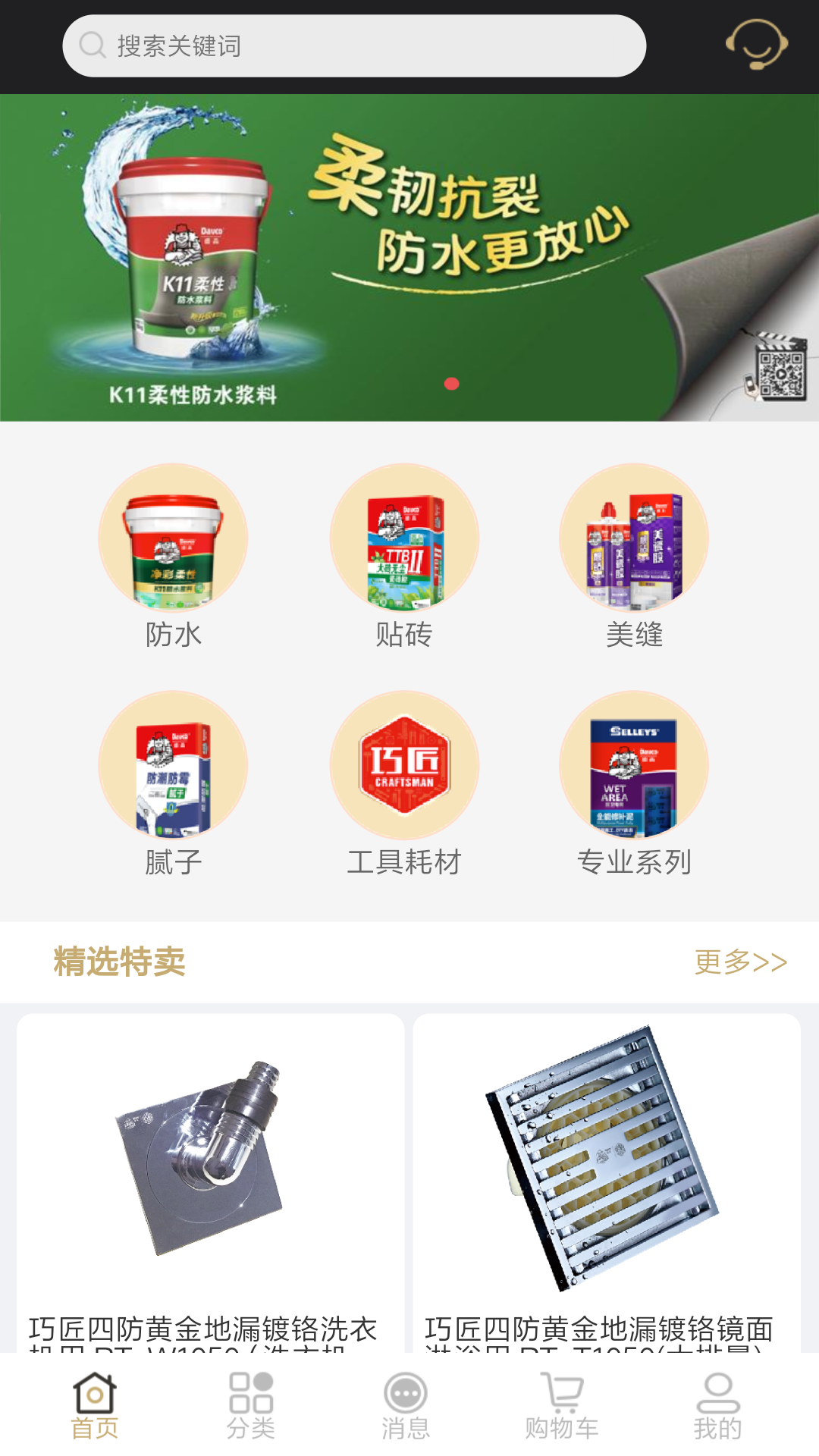Open the 防水 category

(x=174, y=555)
